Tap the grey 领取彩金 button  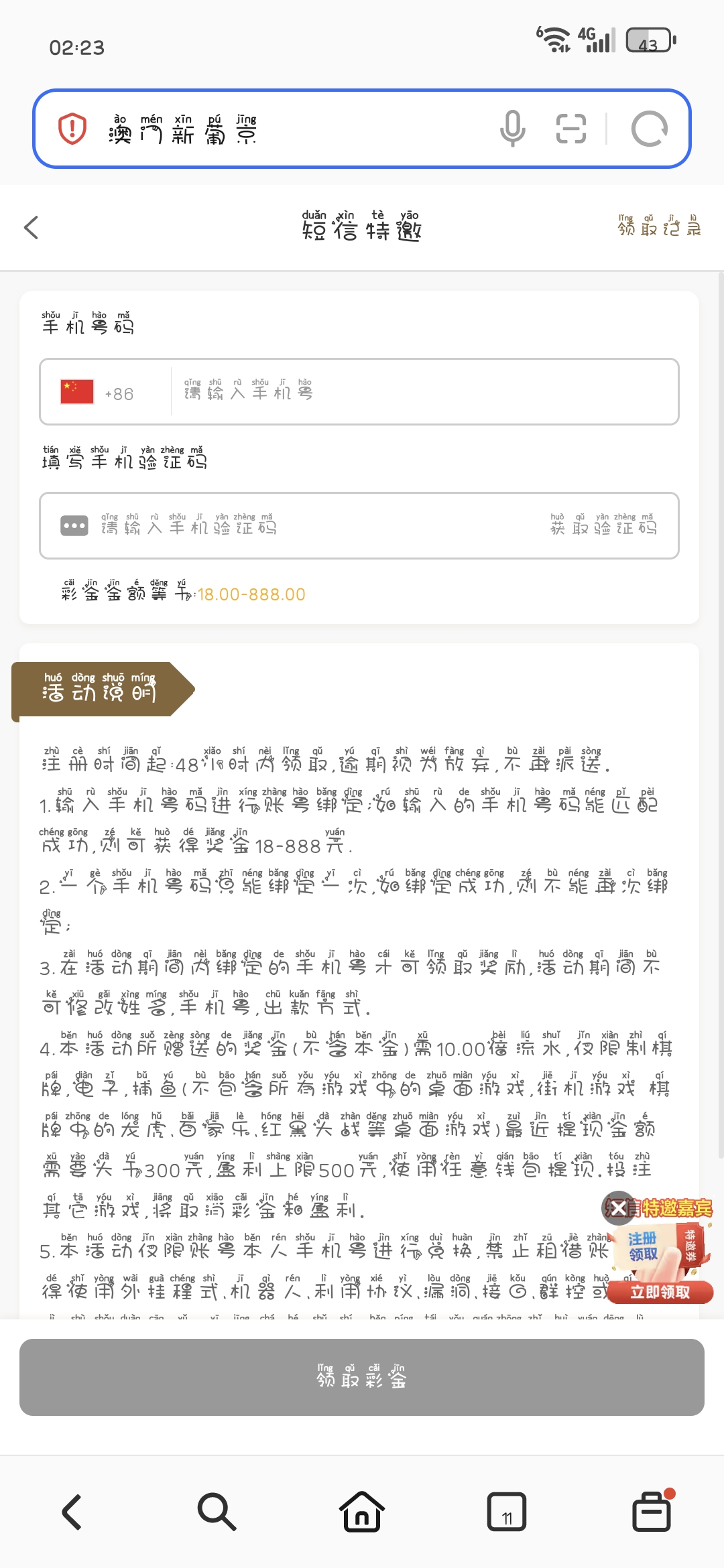pyautogui.click(x=362, y=1378)
